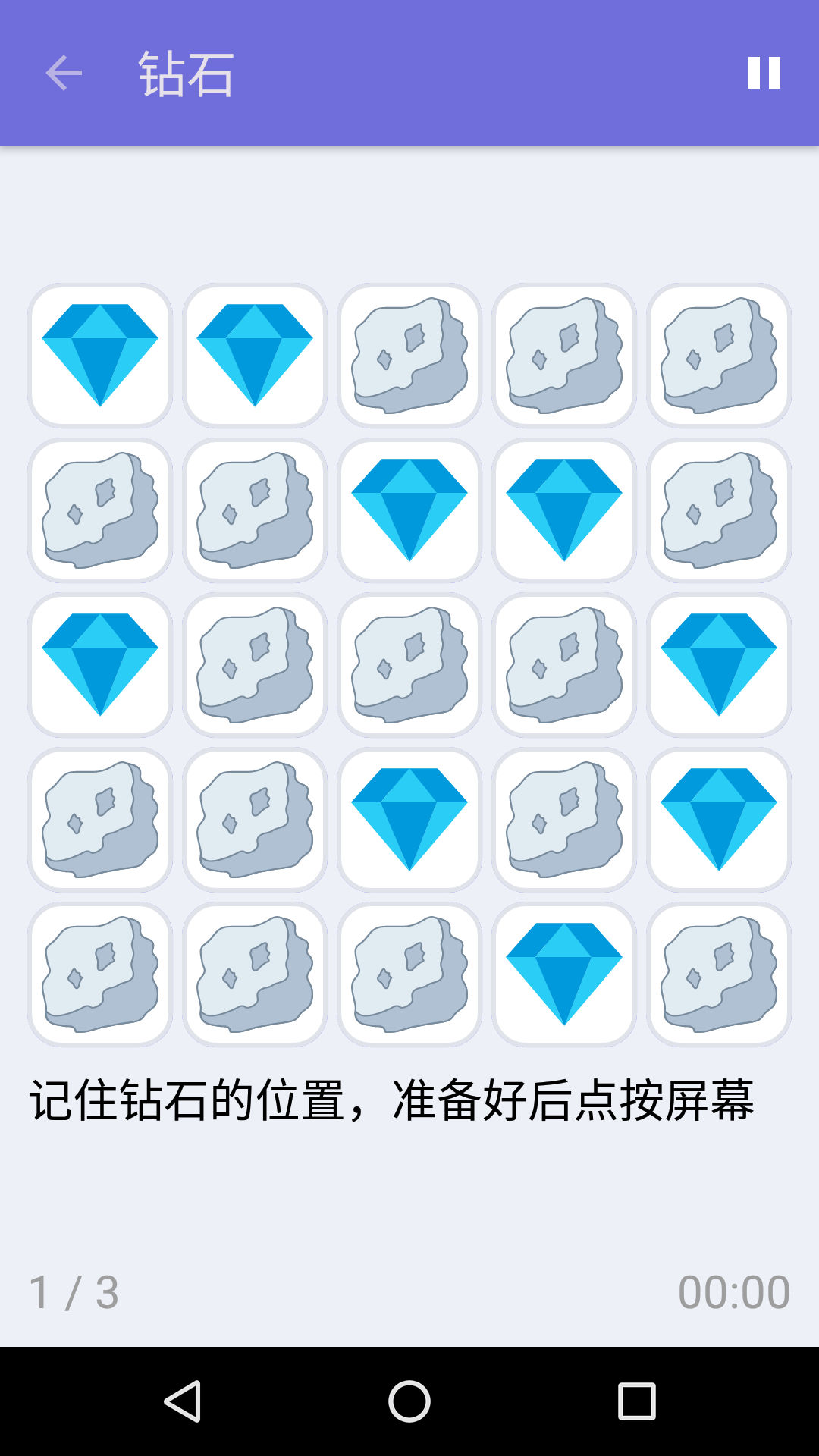Select the rock tile in the bottom-left corner
Screen dimensions: 819x1456
coord(101,973)
